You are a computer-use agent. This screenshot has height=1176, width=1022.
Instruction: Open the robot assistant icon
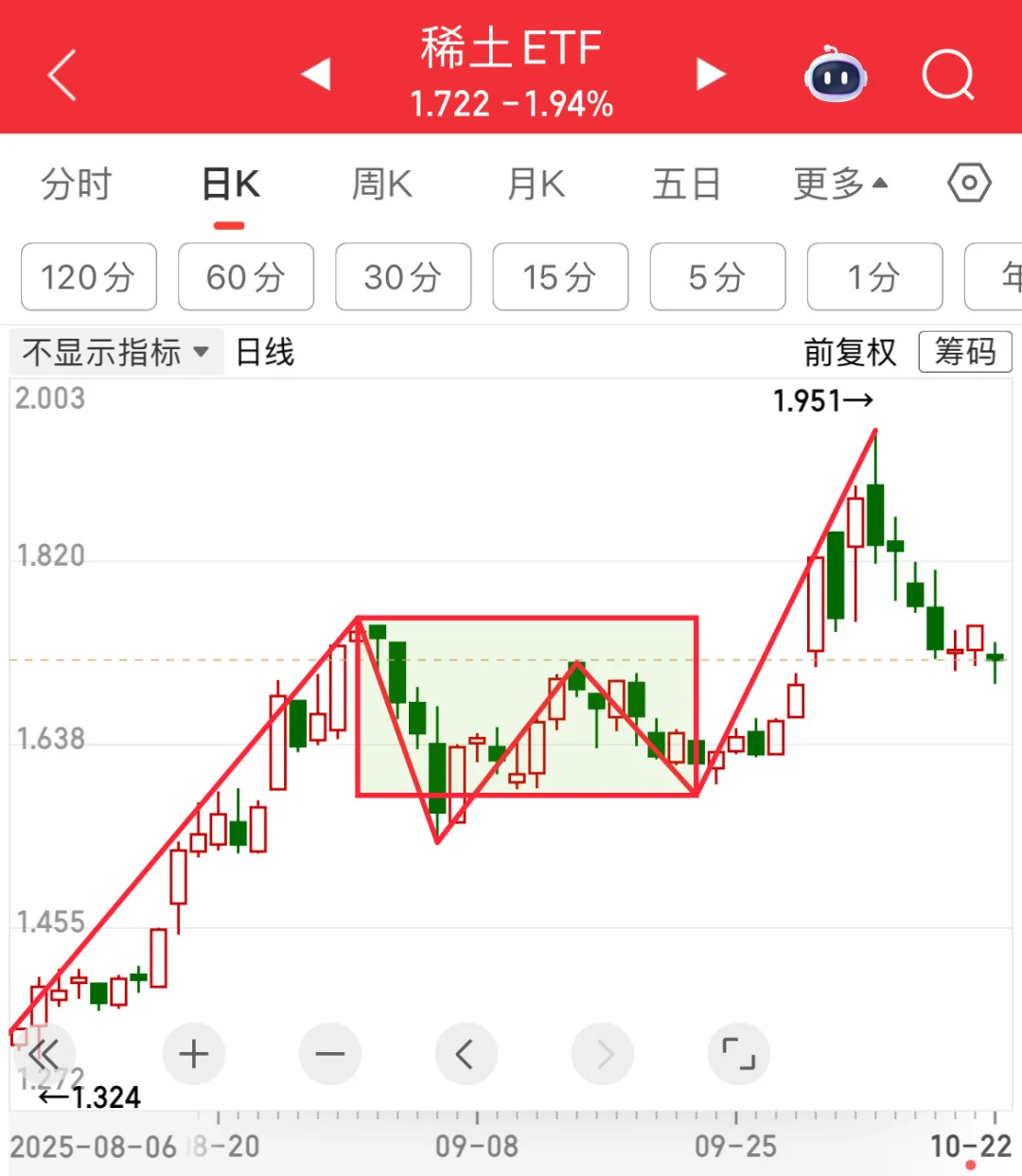tap(835, 76)
